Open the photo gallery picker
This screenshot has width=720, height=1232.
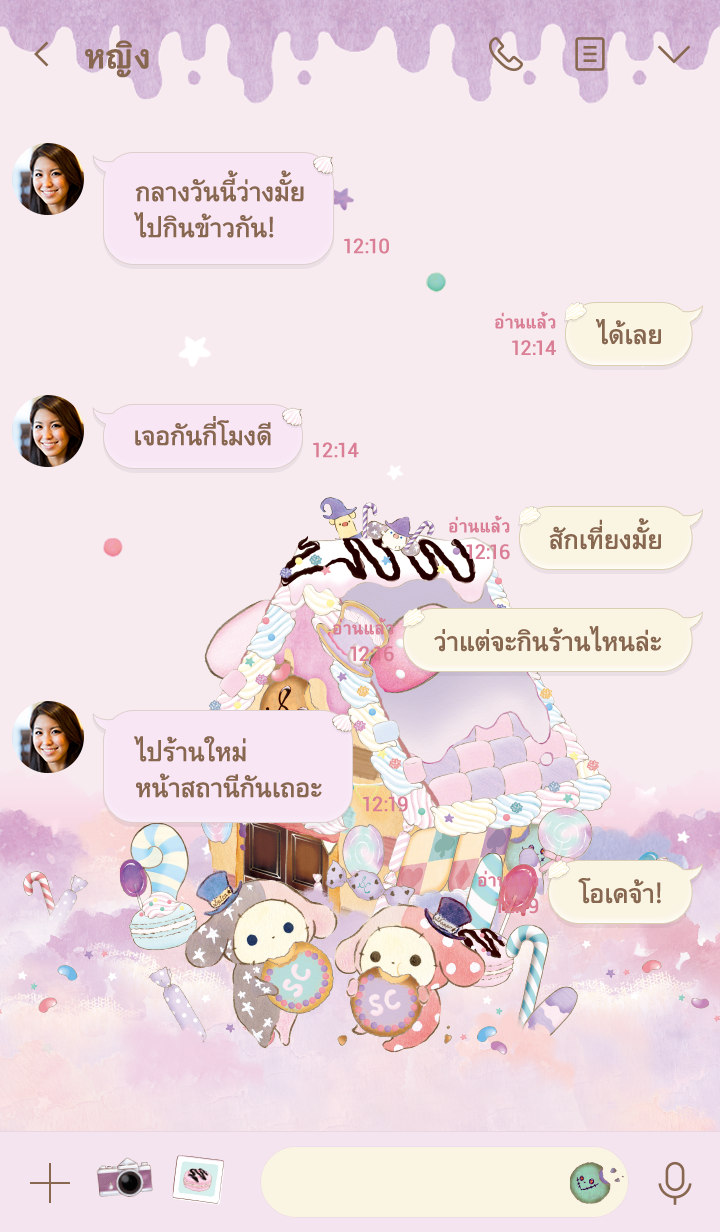(198, 1180)
